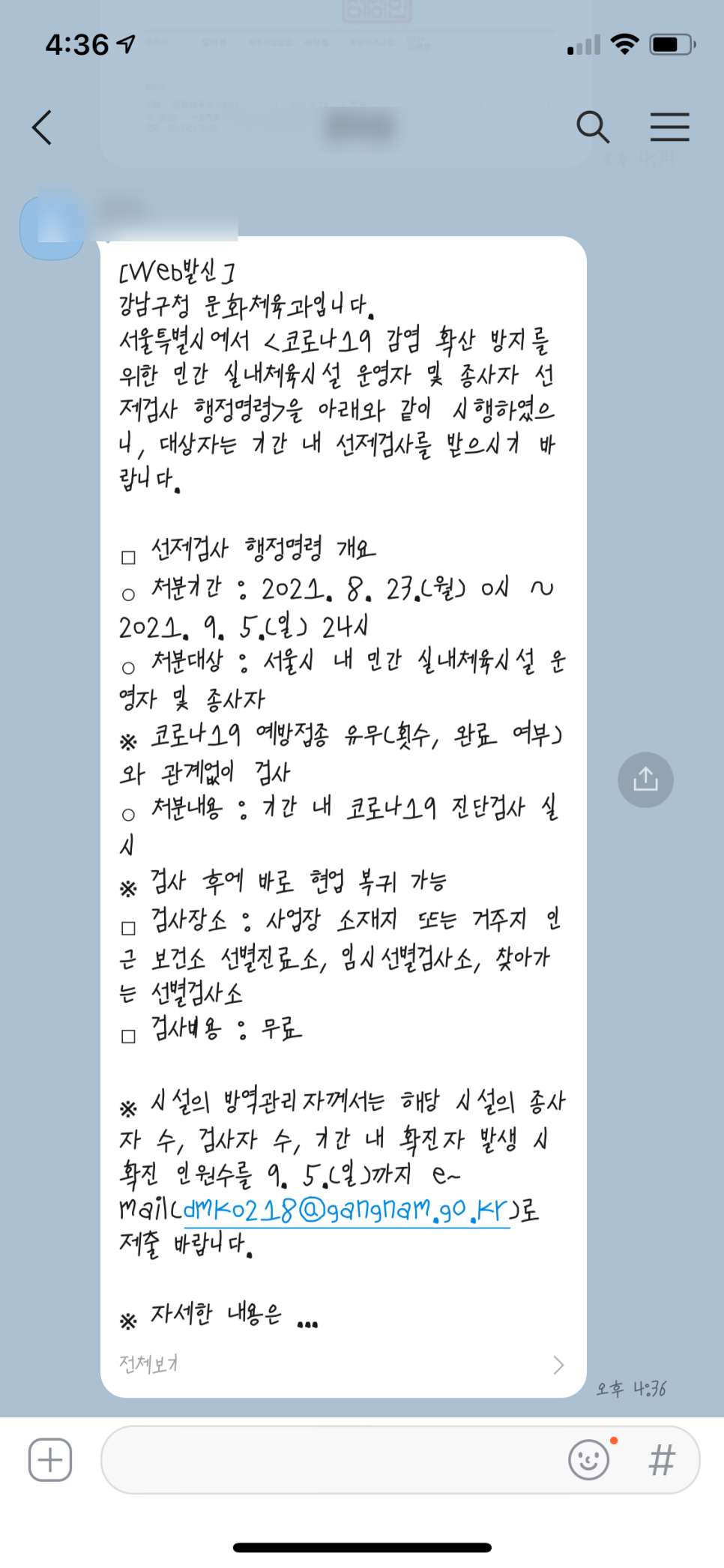Search within this chat
724x1568 pixels.
point(593,127)
